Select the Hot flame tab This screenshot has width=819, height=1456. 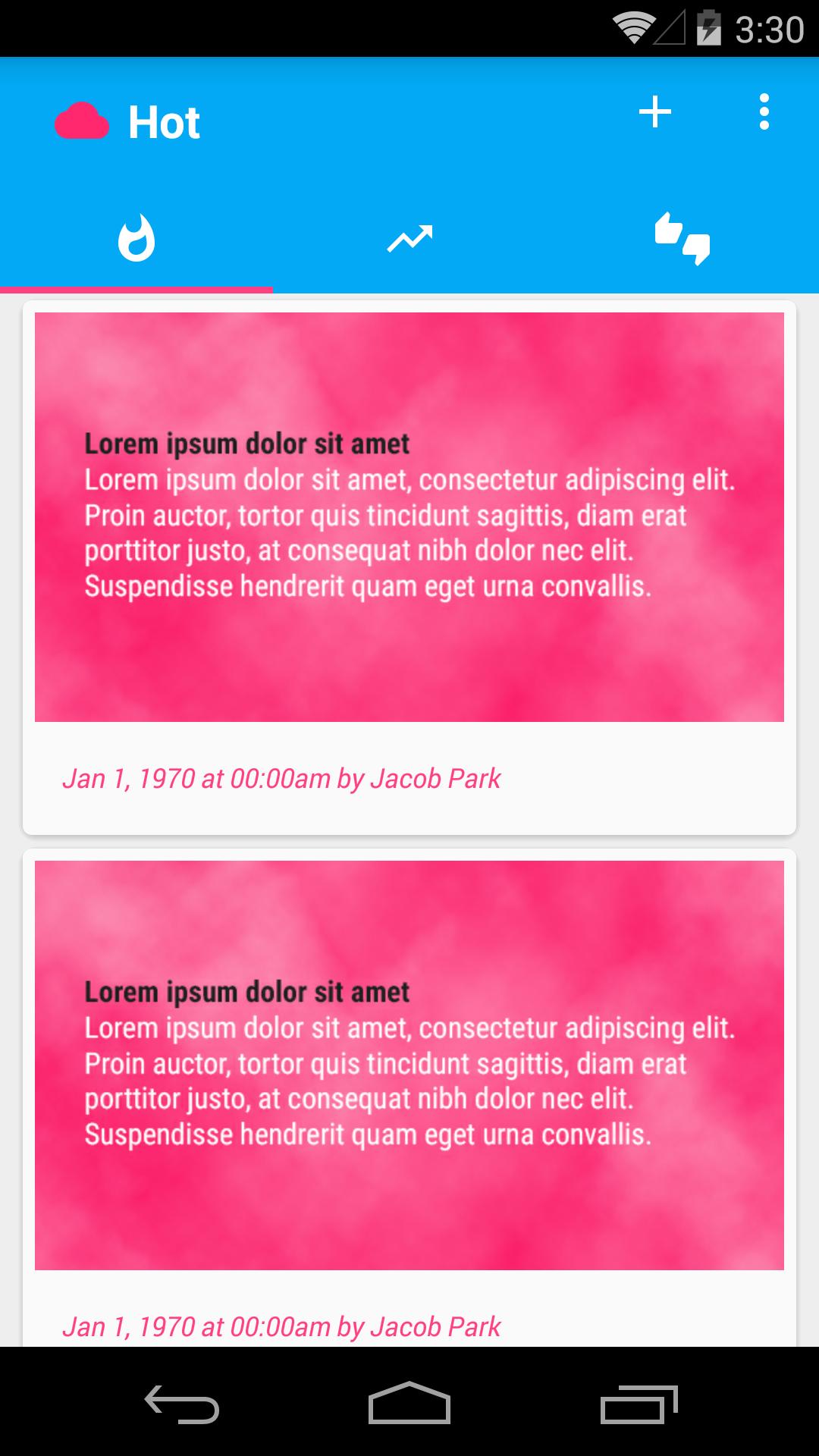point(136,240)
